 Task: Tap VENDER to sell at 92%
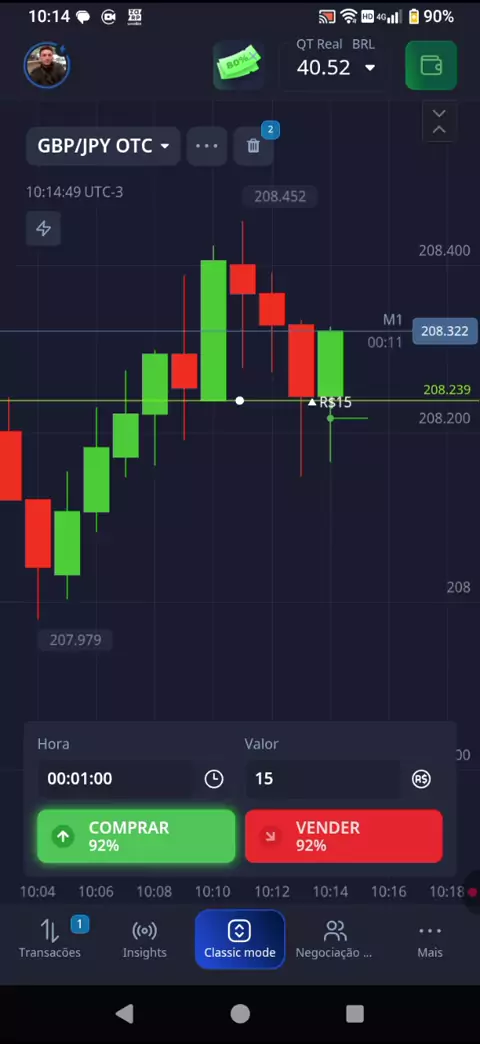tap(344, 836)
